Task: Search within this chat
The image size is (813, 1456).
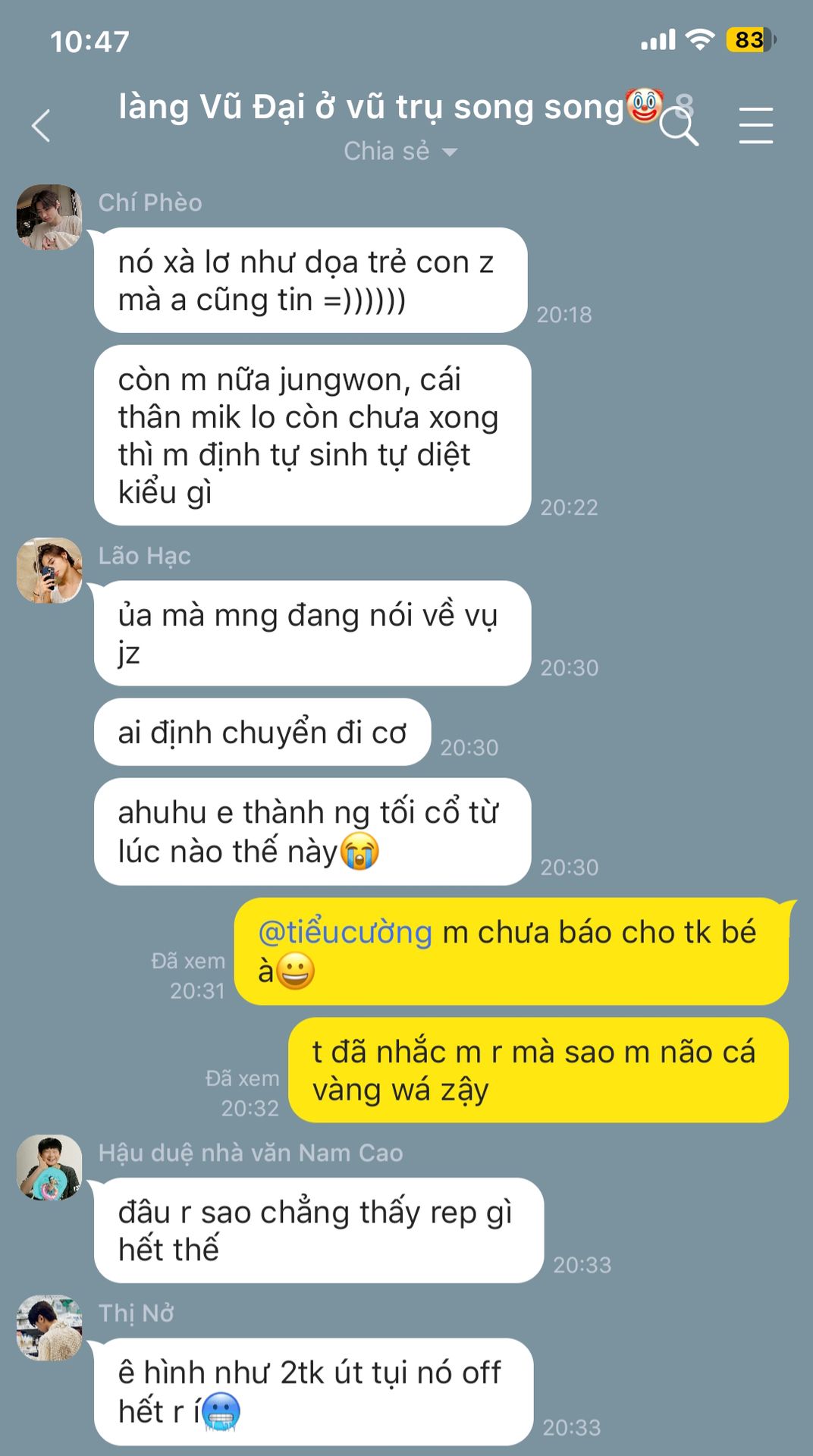Action: click(678, 126)
